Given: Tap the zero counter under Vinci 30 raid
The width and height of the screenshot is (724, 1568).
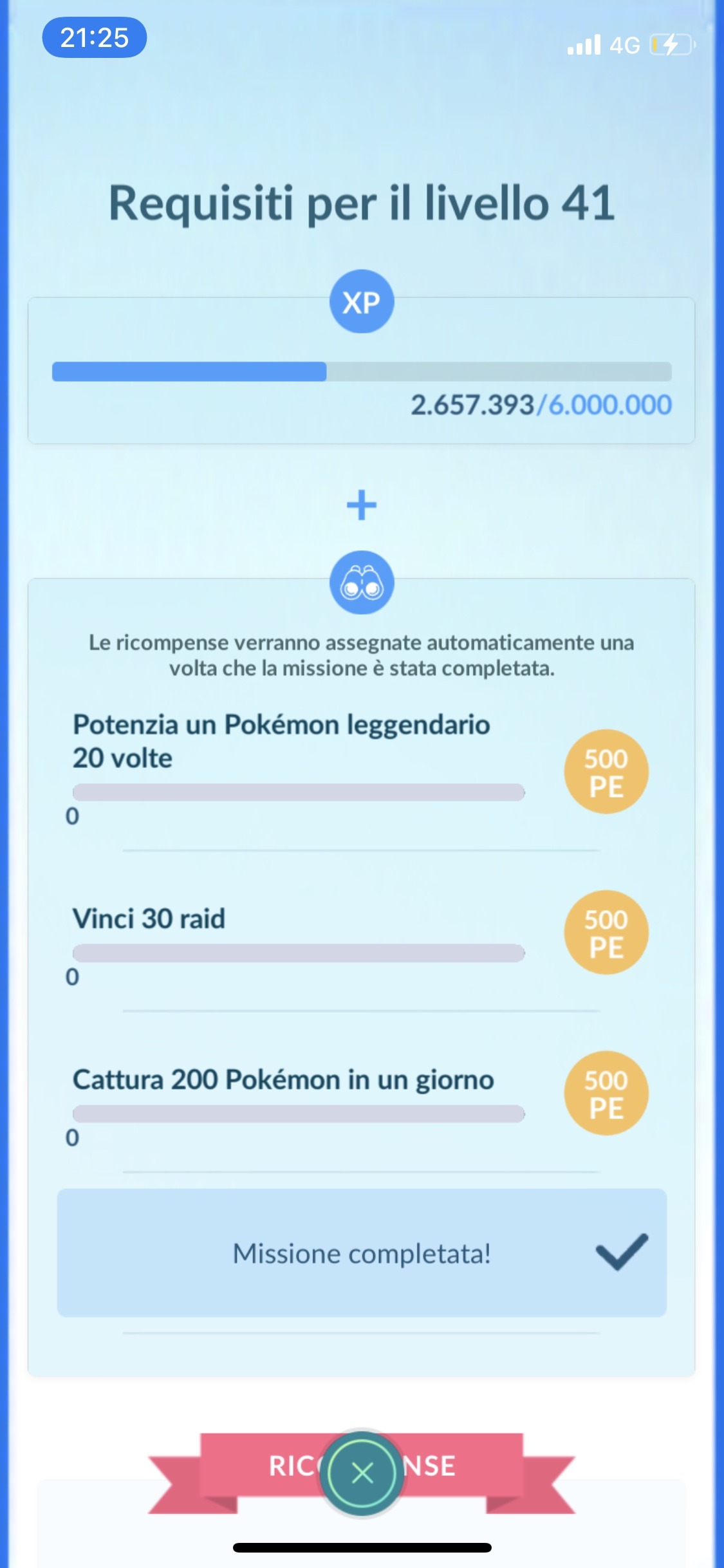Looking at the screenshot, I should coord(73,977).
